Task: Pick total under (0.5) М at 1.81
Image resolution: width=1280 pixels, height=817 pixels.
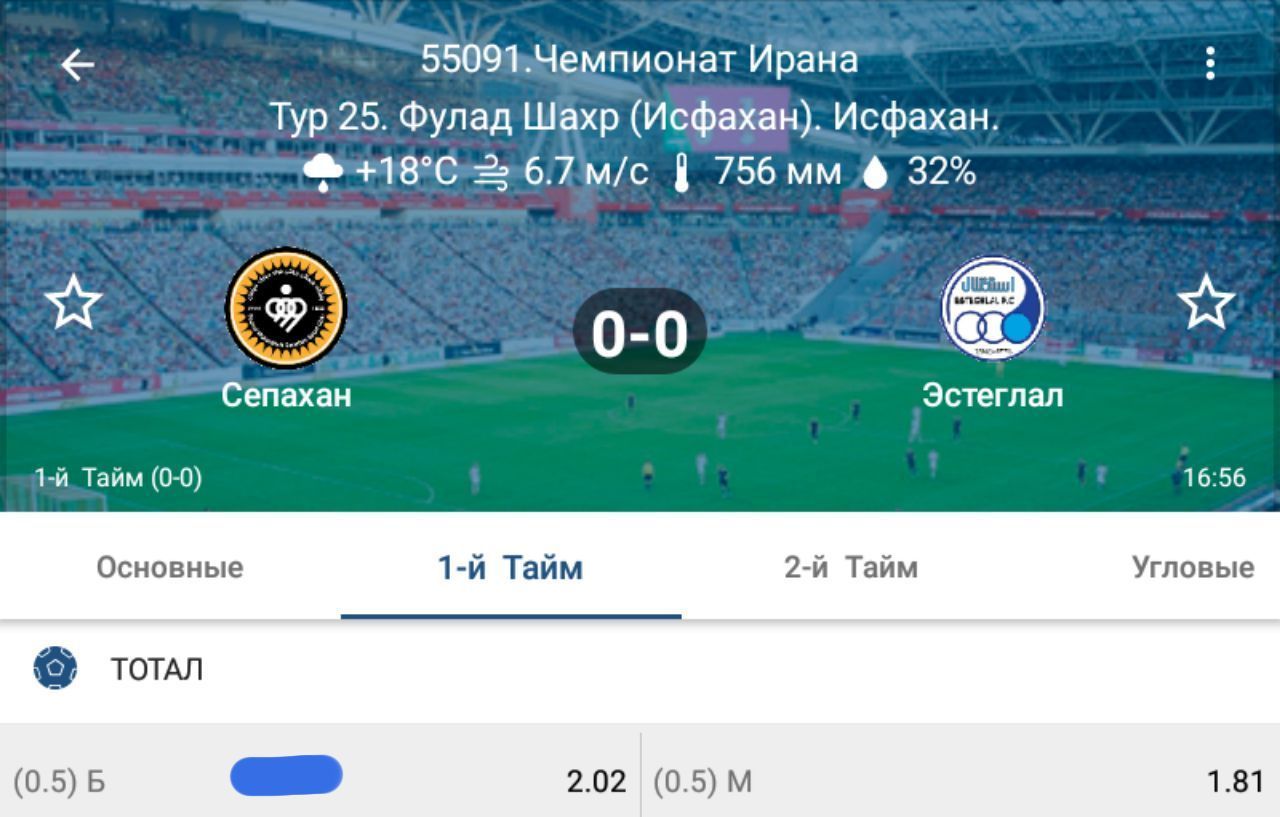Action: point(960,780)
